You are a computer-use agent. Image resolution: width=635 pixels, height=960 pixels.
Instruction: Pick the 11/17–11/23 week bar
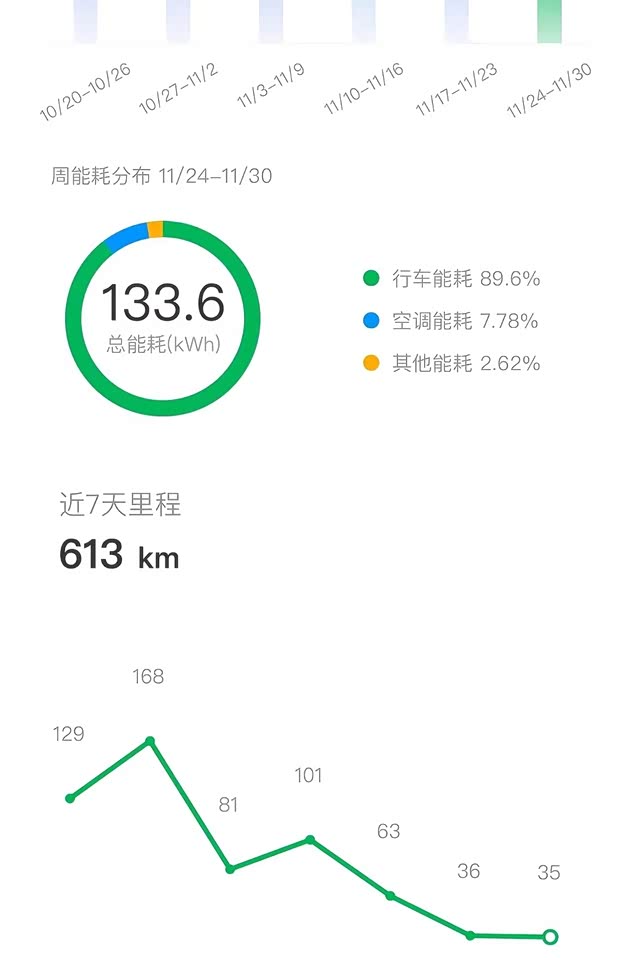[x=456, y=21]
